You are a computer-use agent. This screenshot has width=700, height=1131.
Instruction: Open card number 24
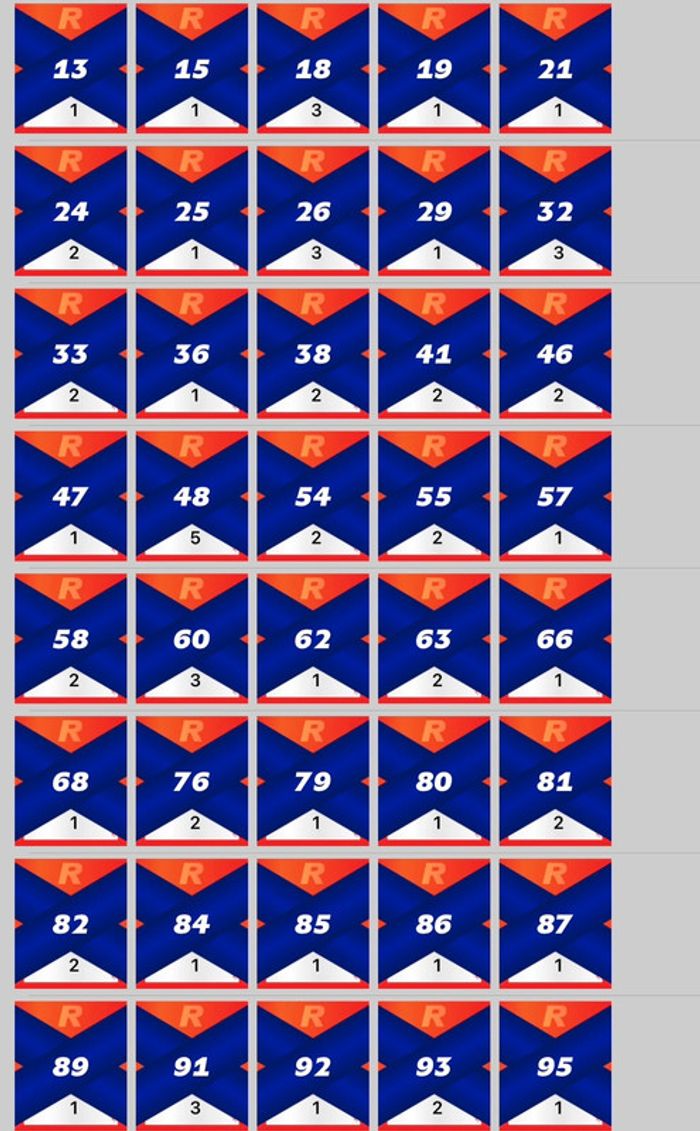pyautogui.click(x=70, y=211)
